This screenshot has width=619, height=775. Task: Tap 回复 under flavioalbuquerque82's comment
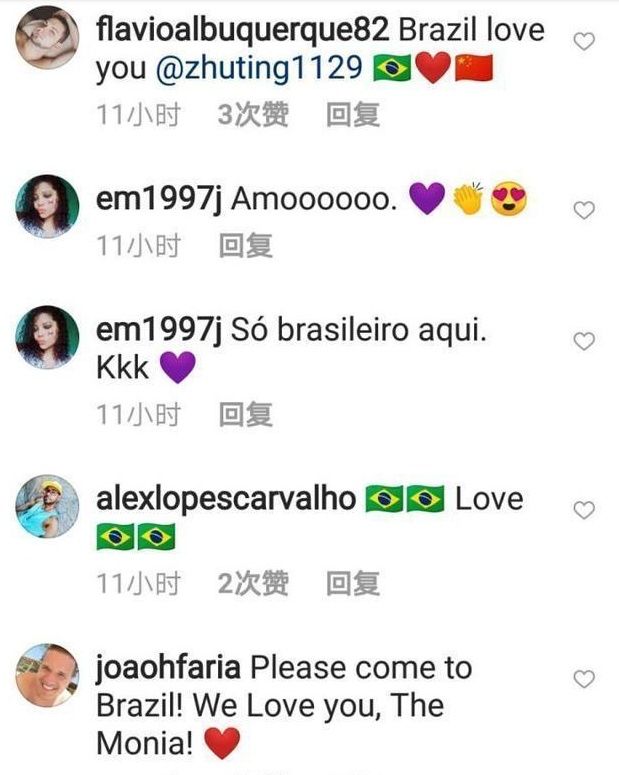353,115
